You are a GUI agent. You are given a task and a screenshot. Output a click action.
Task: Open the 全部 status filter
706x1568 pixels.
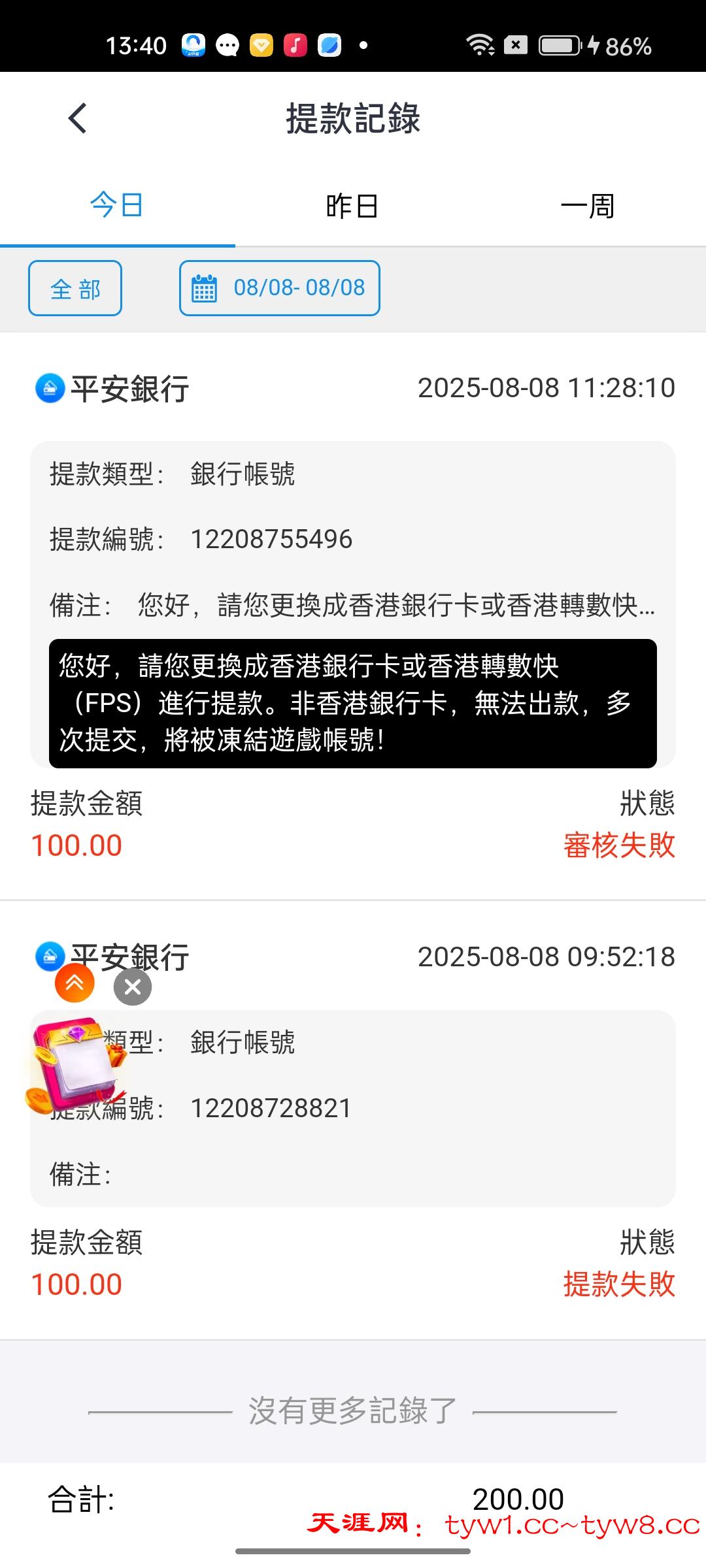pos(75,288)
